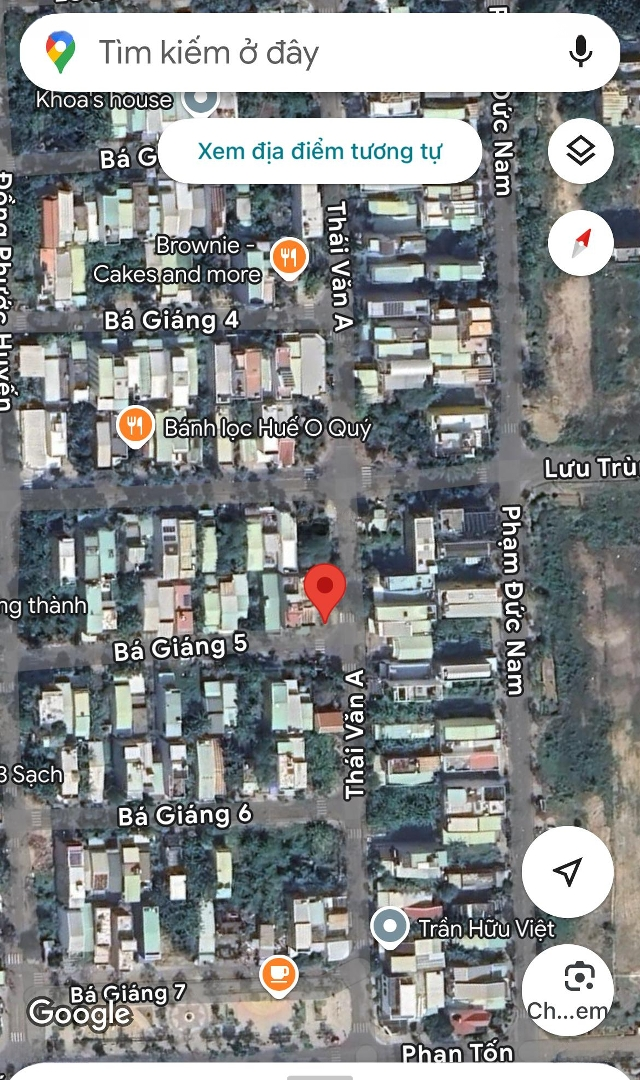This screenshot has height=1080, width=640.
Task: Open Brownie - Cakes and more place marker
Action: pos(289,258)
